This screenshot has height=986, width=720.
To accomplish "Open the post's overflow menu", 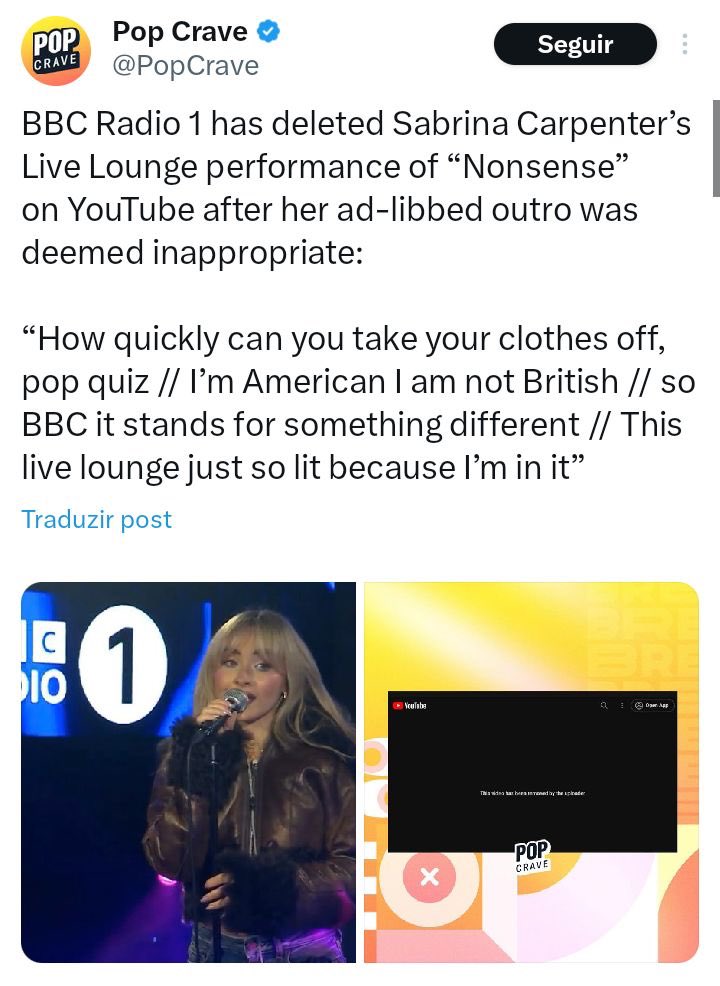I will click(x=685, y=45).
